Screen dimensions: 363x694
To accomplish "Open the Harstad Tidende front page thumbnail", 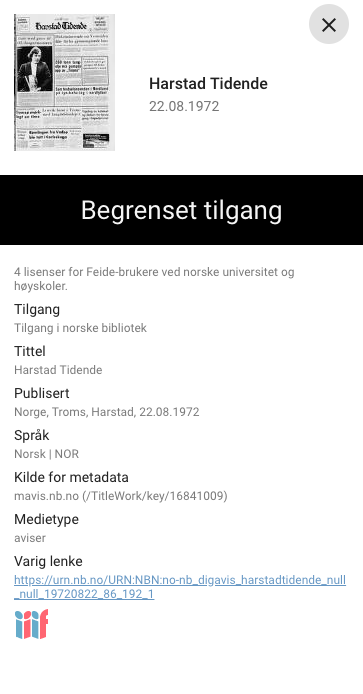I will [65, 82].
